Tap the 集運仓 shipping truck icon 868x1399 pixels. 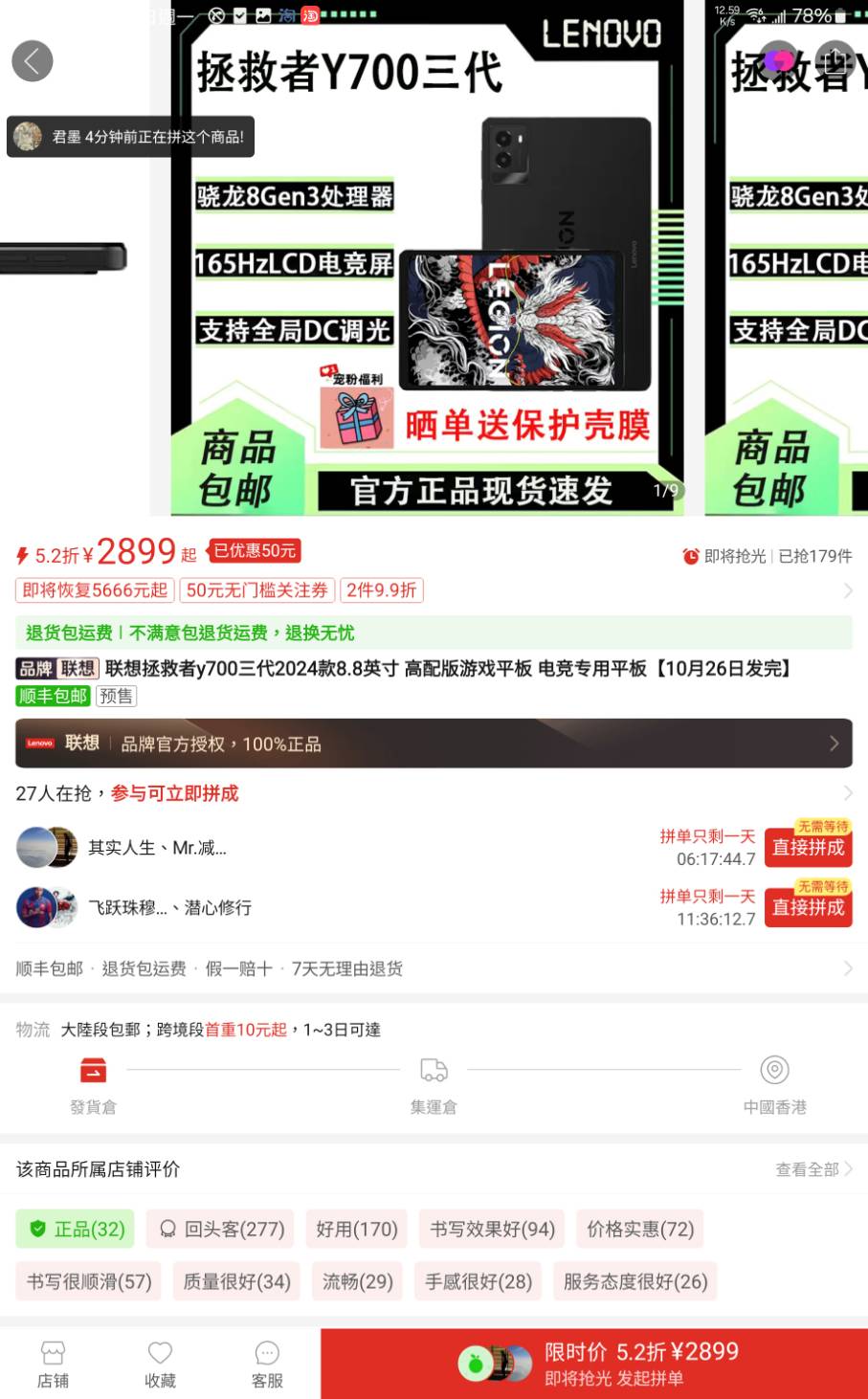[x=434, y=1070]
